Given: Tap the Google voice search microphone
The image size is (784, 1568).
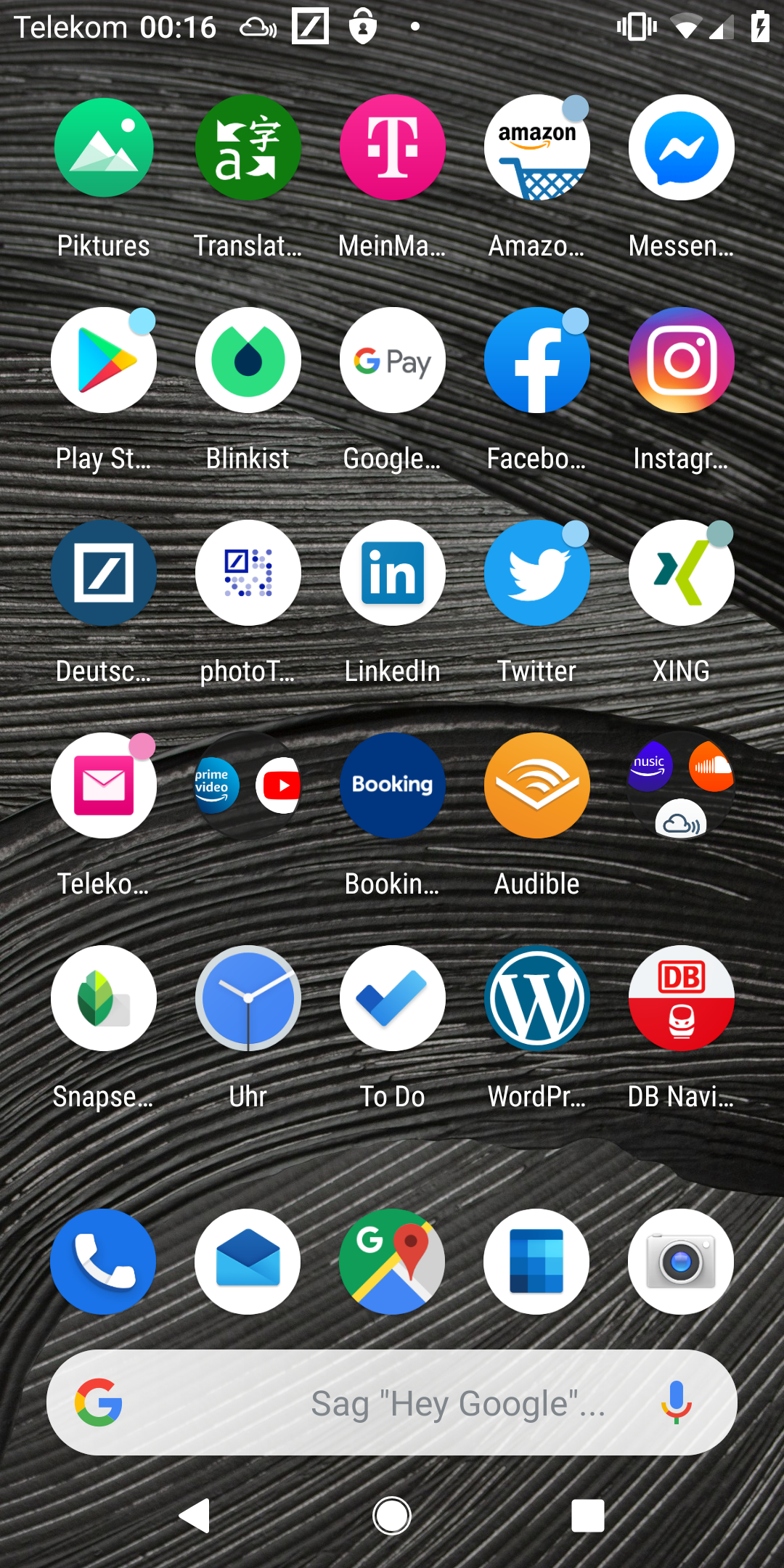Looking at the screenshot, I should coord(676,1402).
